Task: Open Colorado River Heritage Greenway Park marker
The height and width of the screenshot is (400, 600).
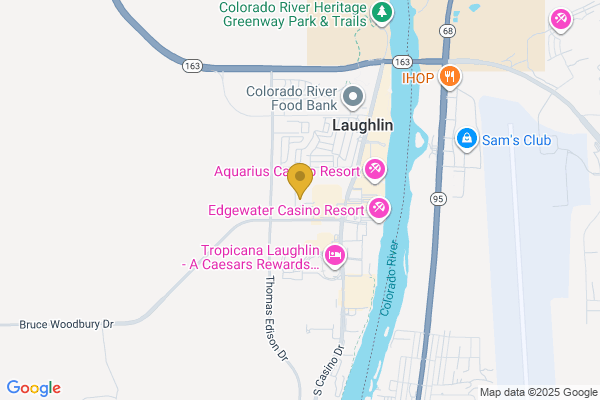Action: coord(380,12)
